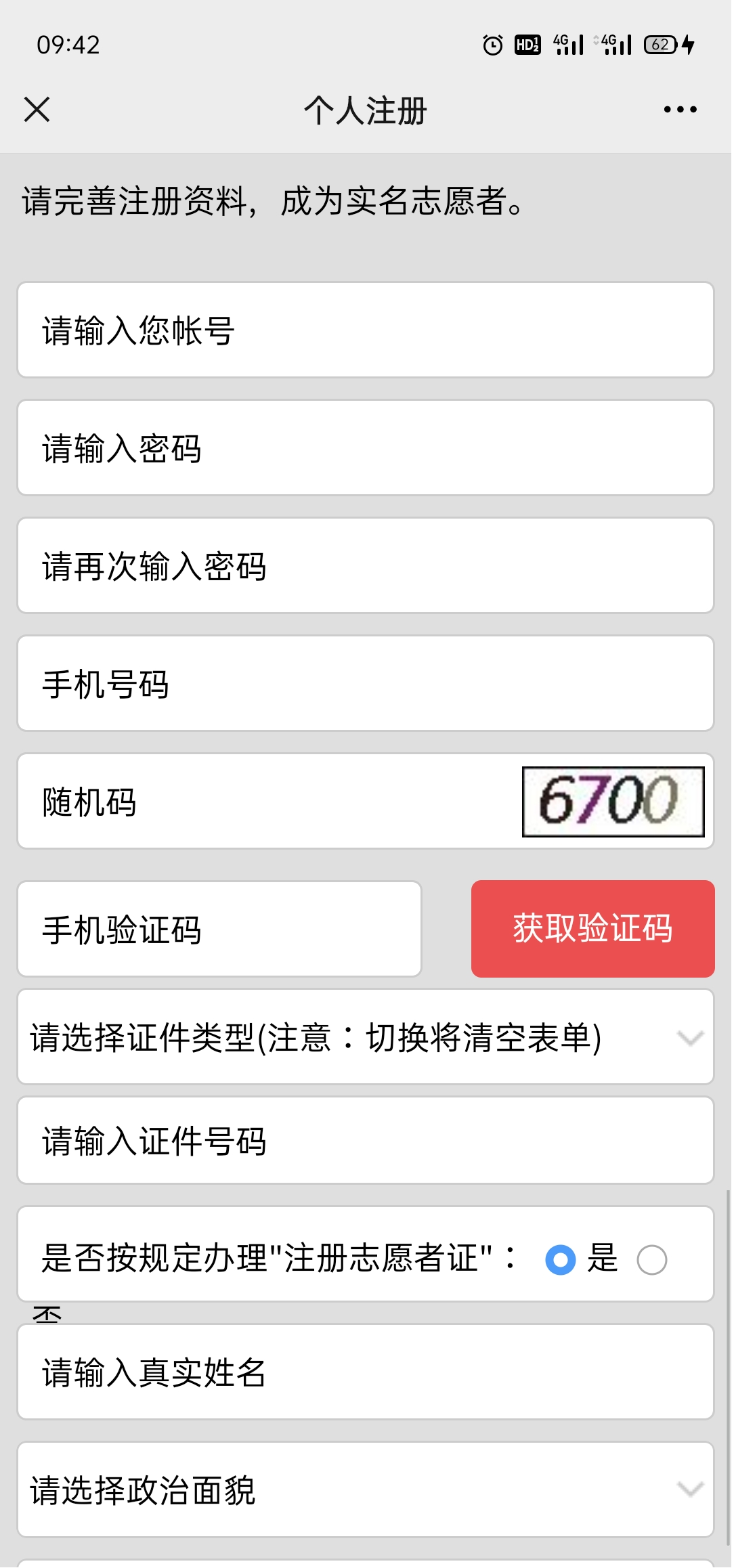The height and width of the screenshot is (1568, 734).
Task: Tap the red 获取验证码 button
Action: tap(593, 929)
